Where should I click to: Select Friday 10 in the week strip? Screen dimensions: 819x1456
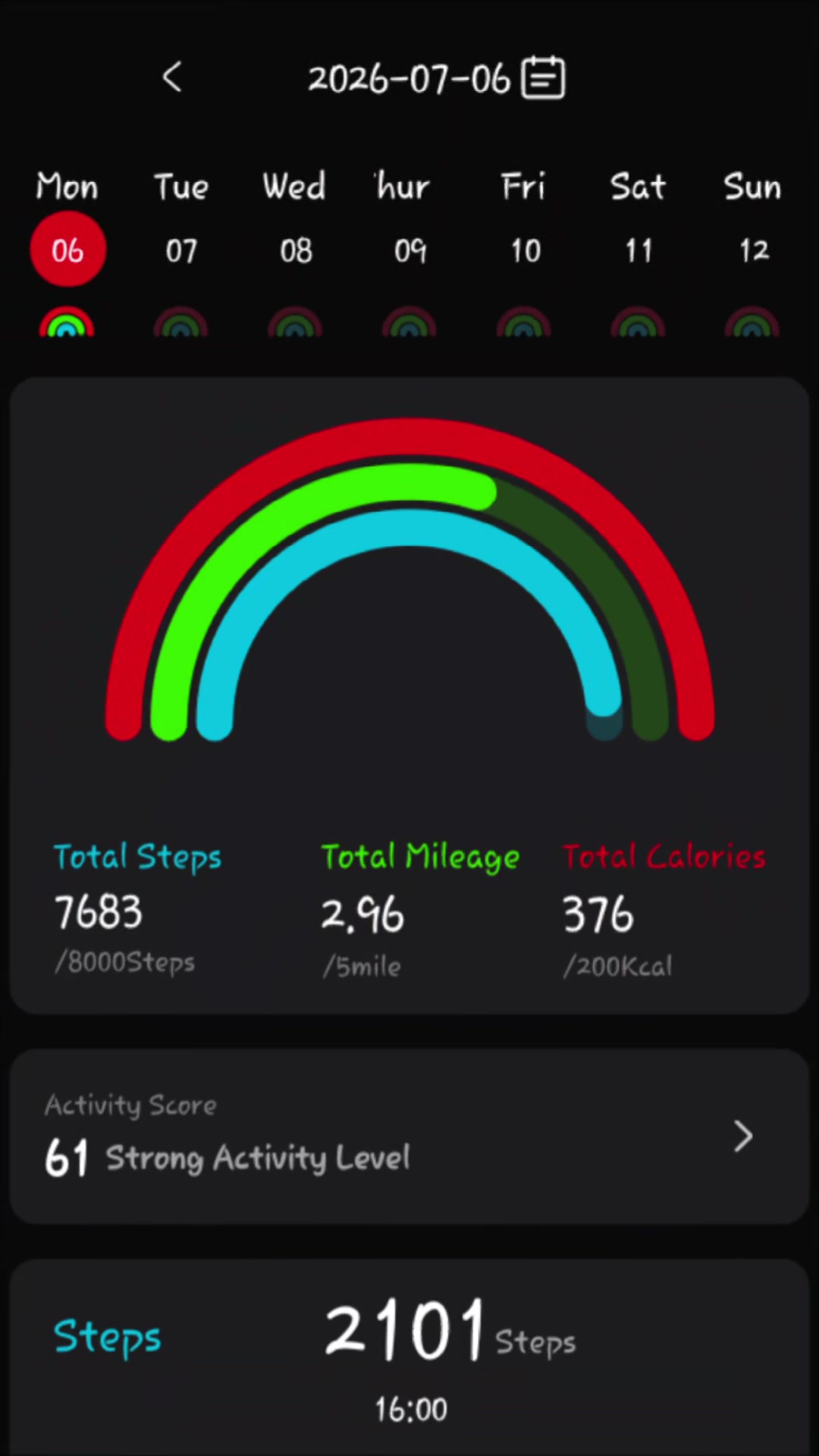pyautogui.click(x=525, y=250)
